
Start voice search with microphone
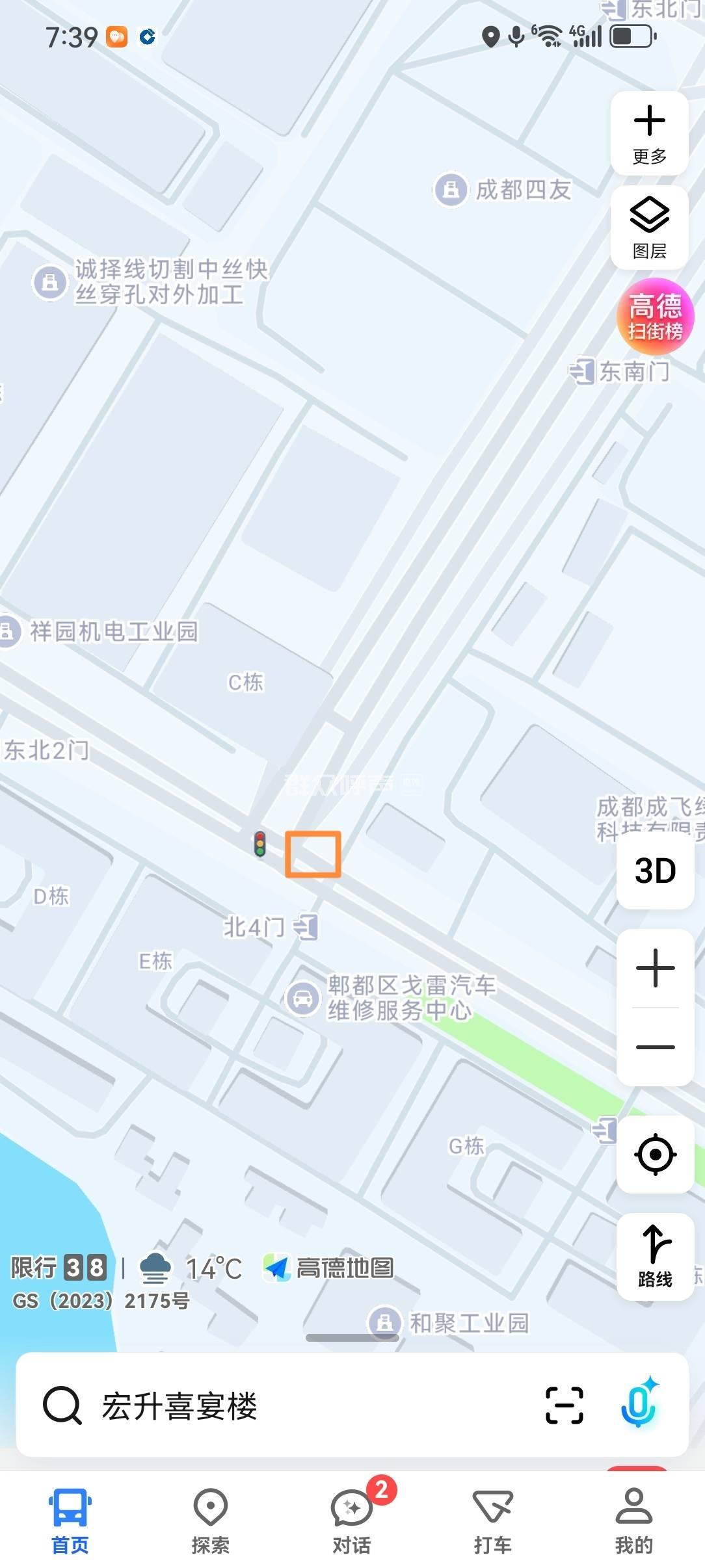point(639,1404)
